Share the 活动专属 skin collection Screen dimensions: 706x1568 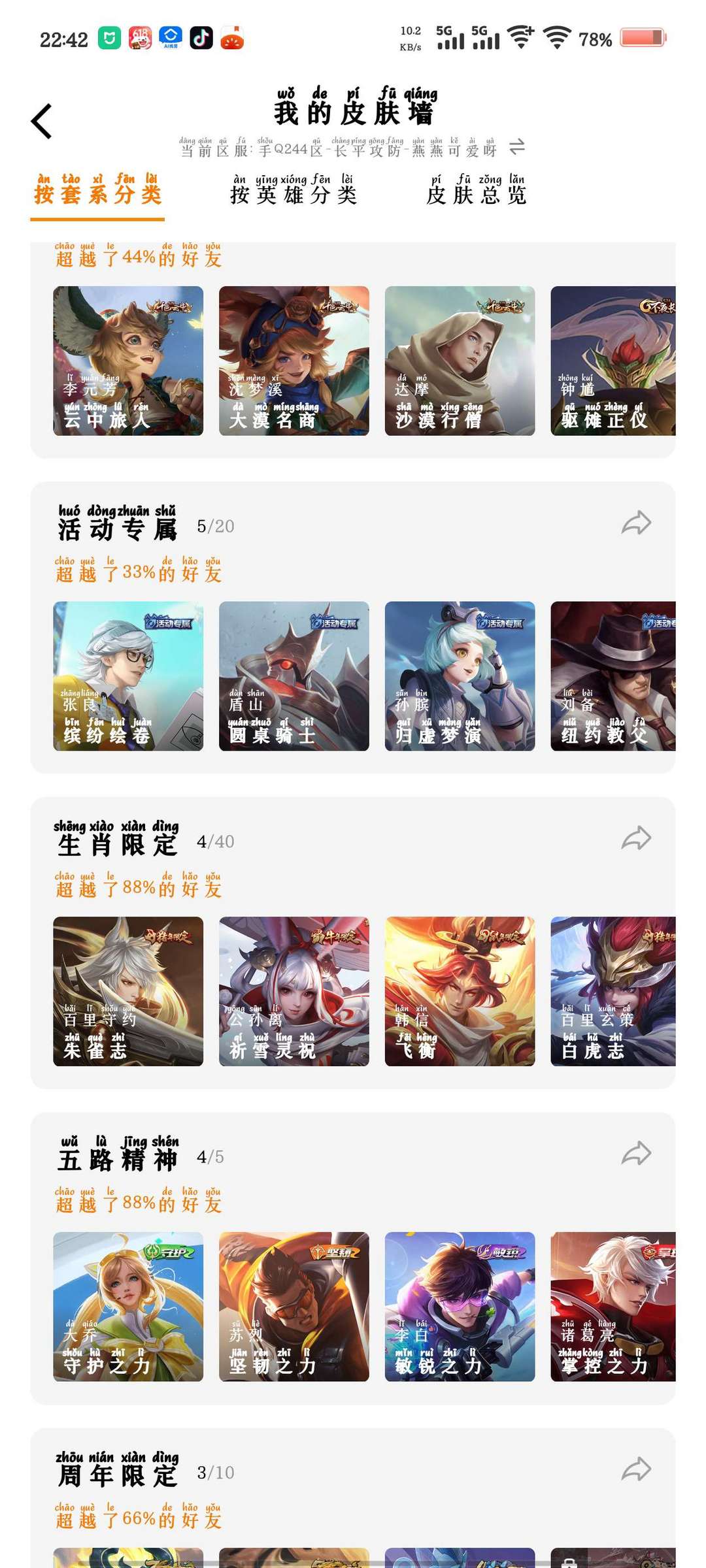click(636, 523)
